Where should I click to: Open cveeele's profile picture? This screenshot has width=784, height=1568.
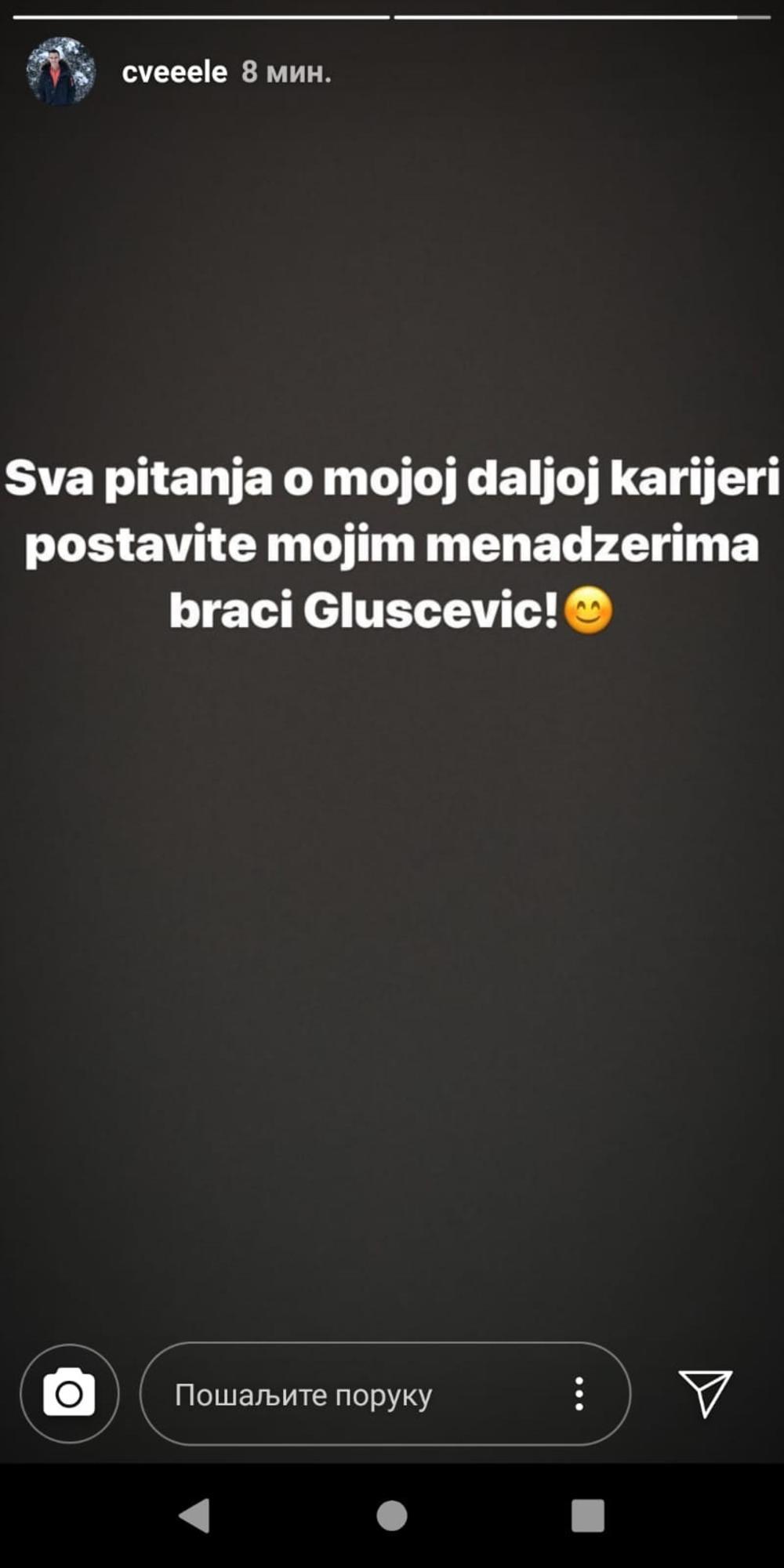coord(61,71)
